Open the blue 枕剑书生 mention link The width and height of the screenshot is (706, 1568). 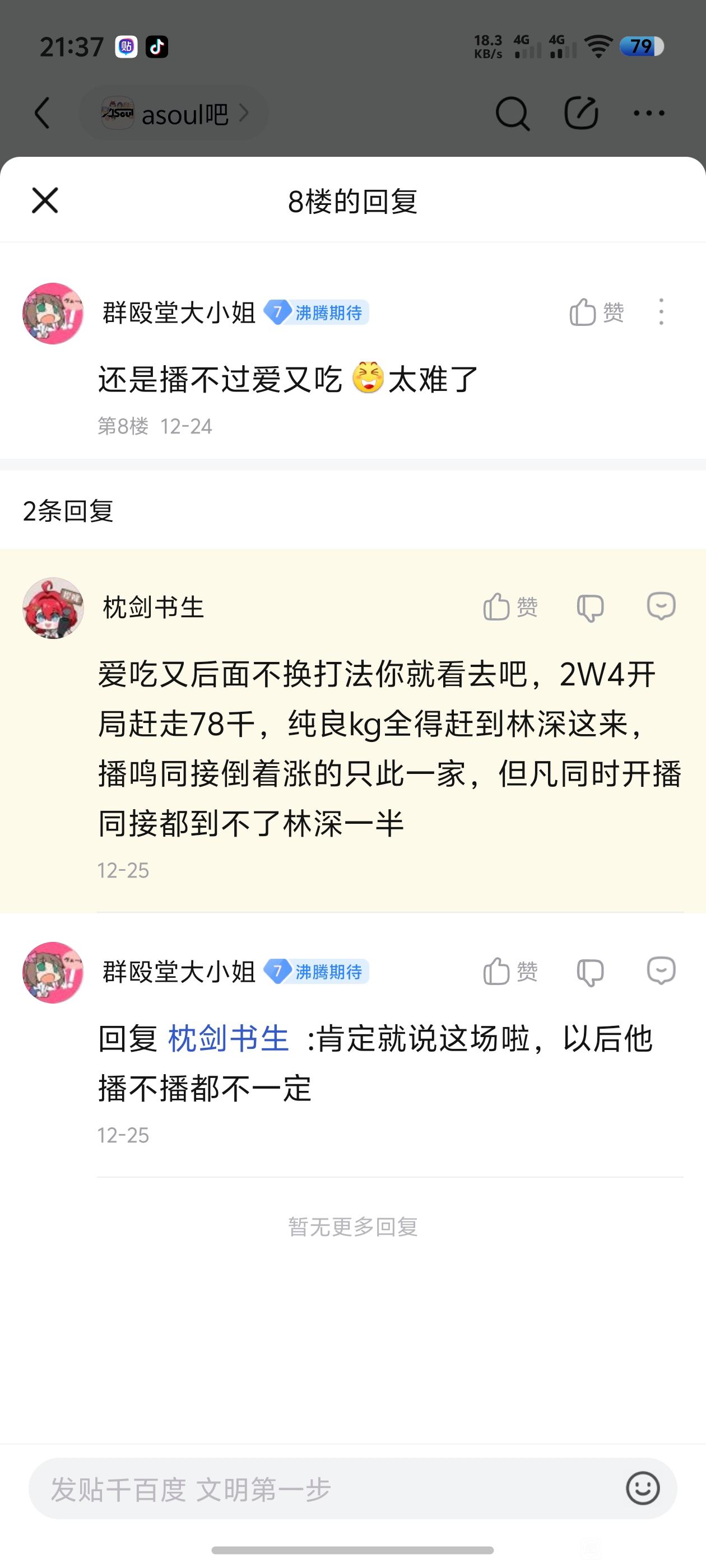pos(229,1038)
